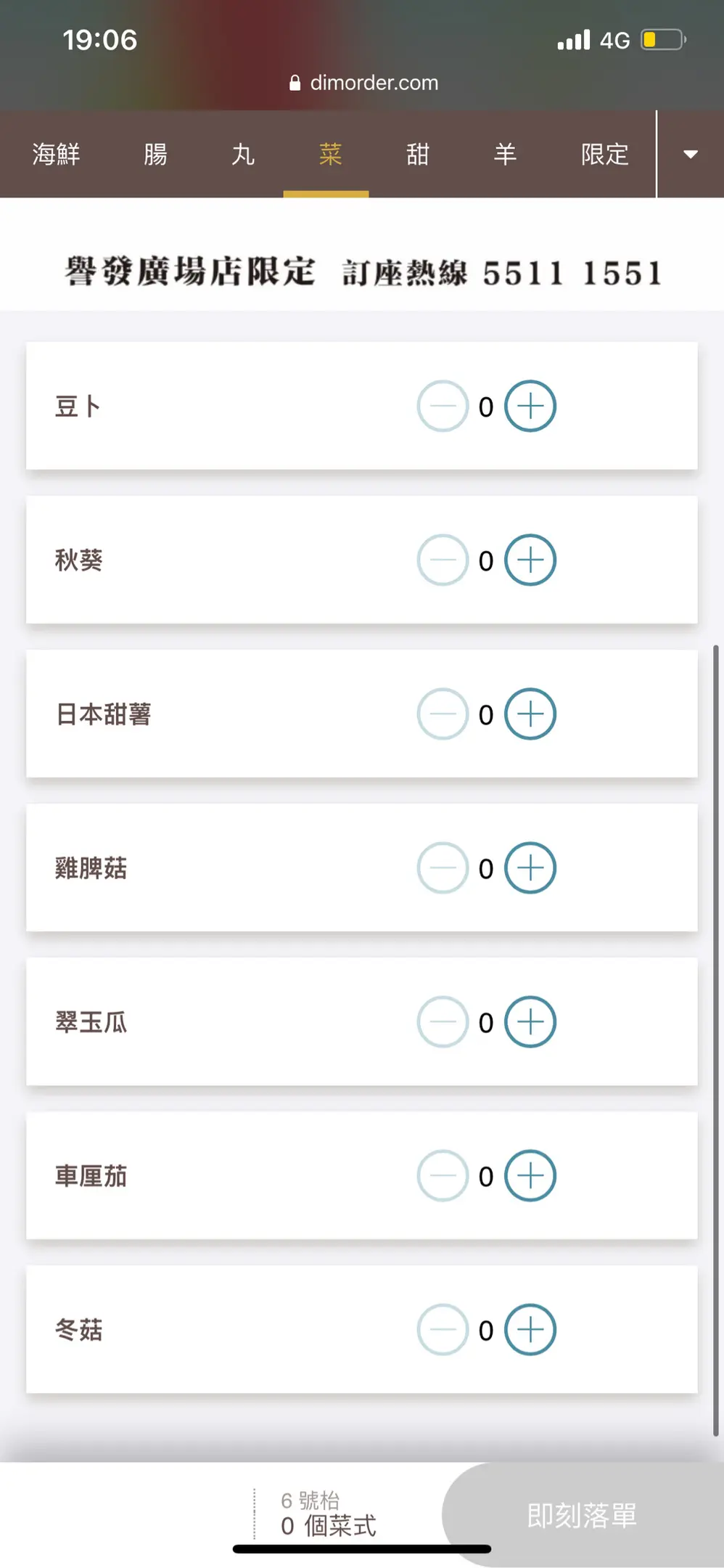
Task: Add one 豆卜 with the plus button
Action: tap(530, 406)
